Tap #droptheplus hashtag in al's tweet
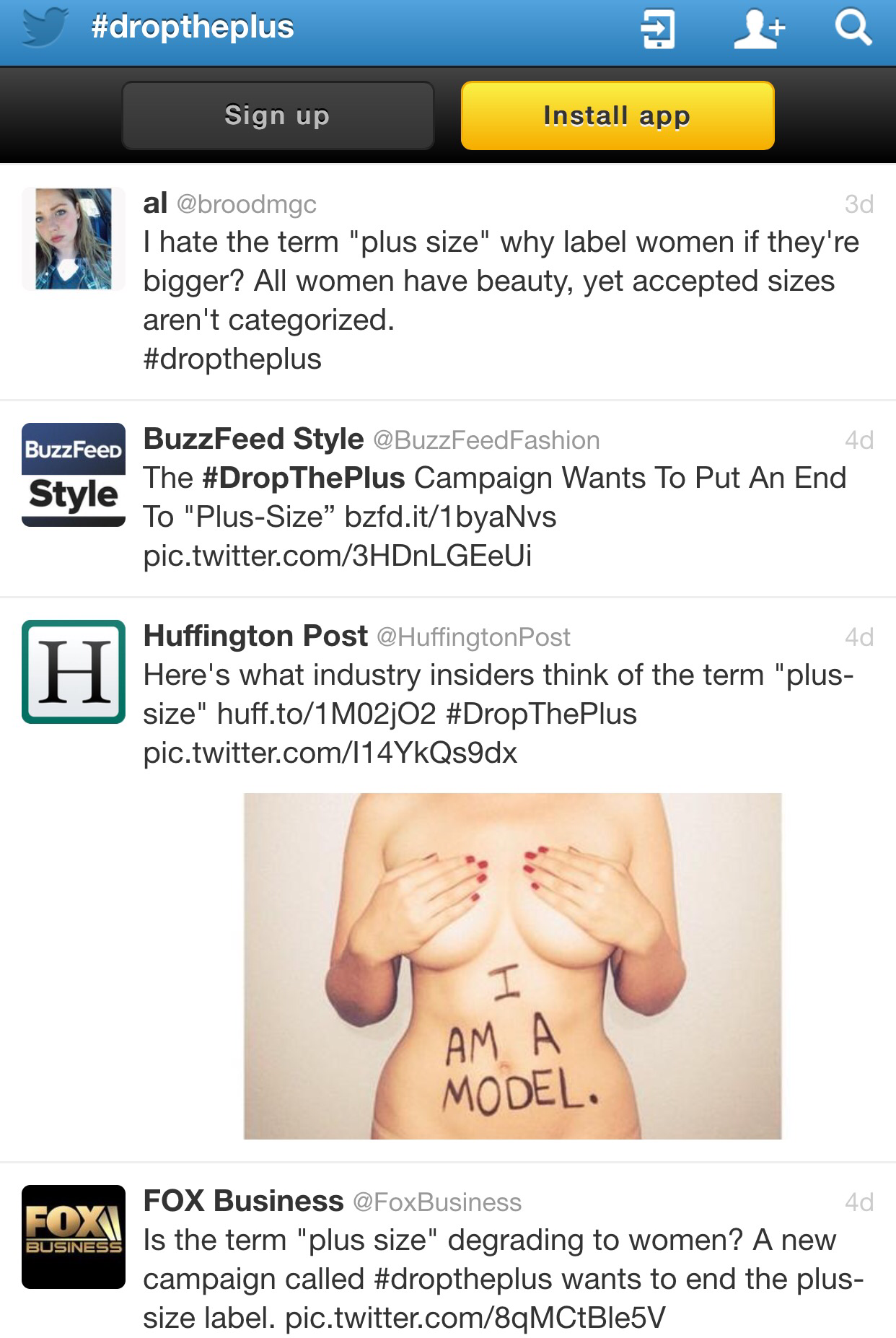The image size is (896, 1338). pos(232,359)
